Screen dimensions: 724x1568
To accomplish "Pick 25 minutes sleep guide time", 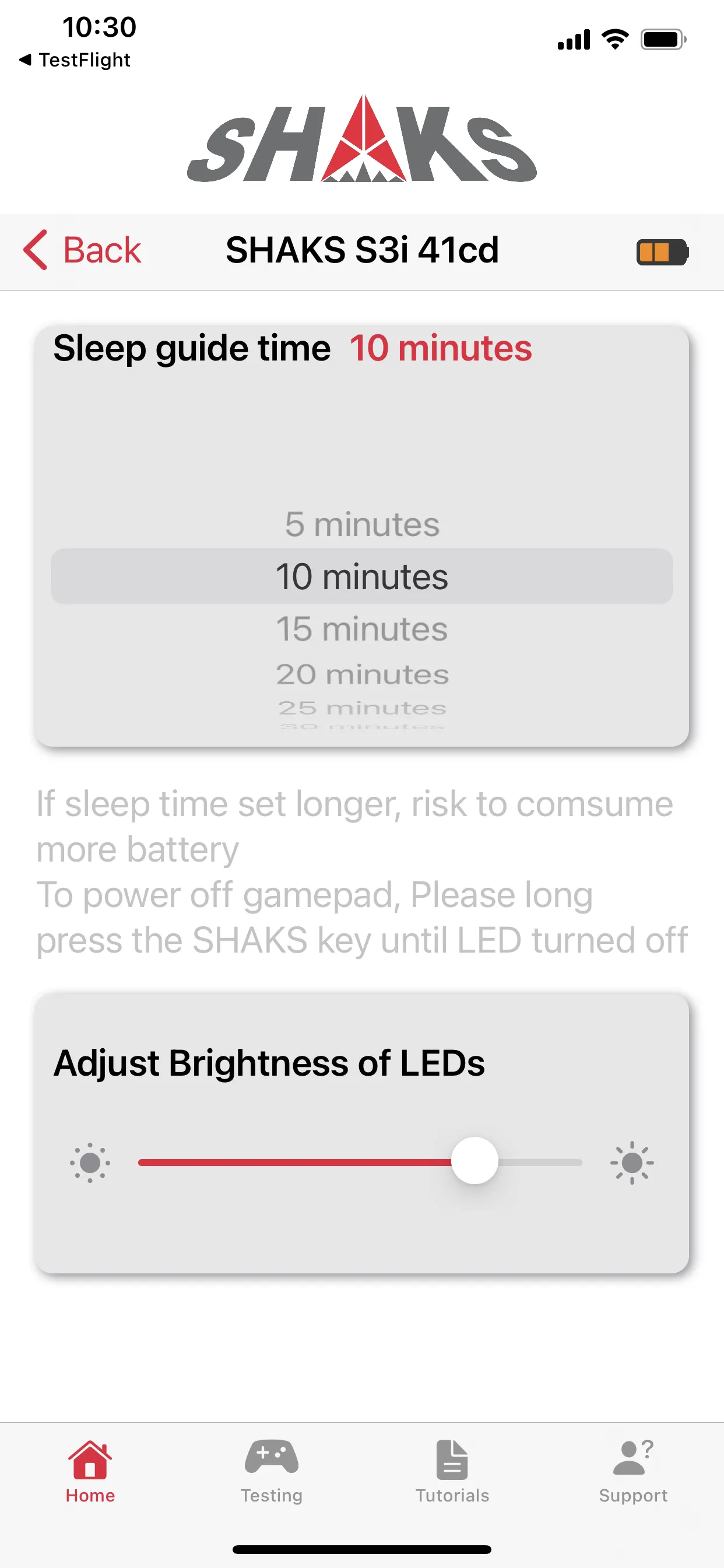I will coord(362,708).
